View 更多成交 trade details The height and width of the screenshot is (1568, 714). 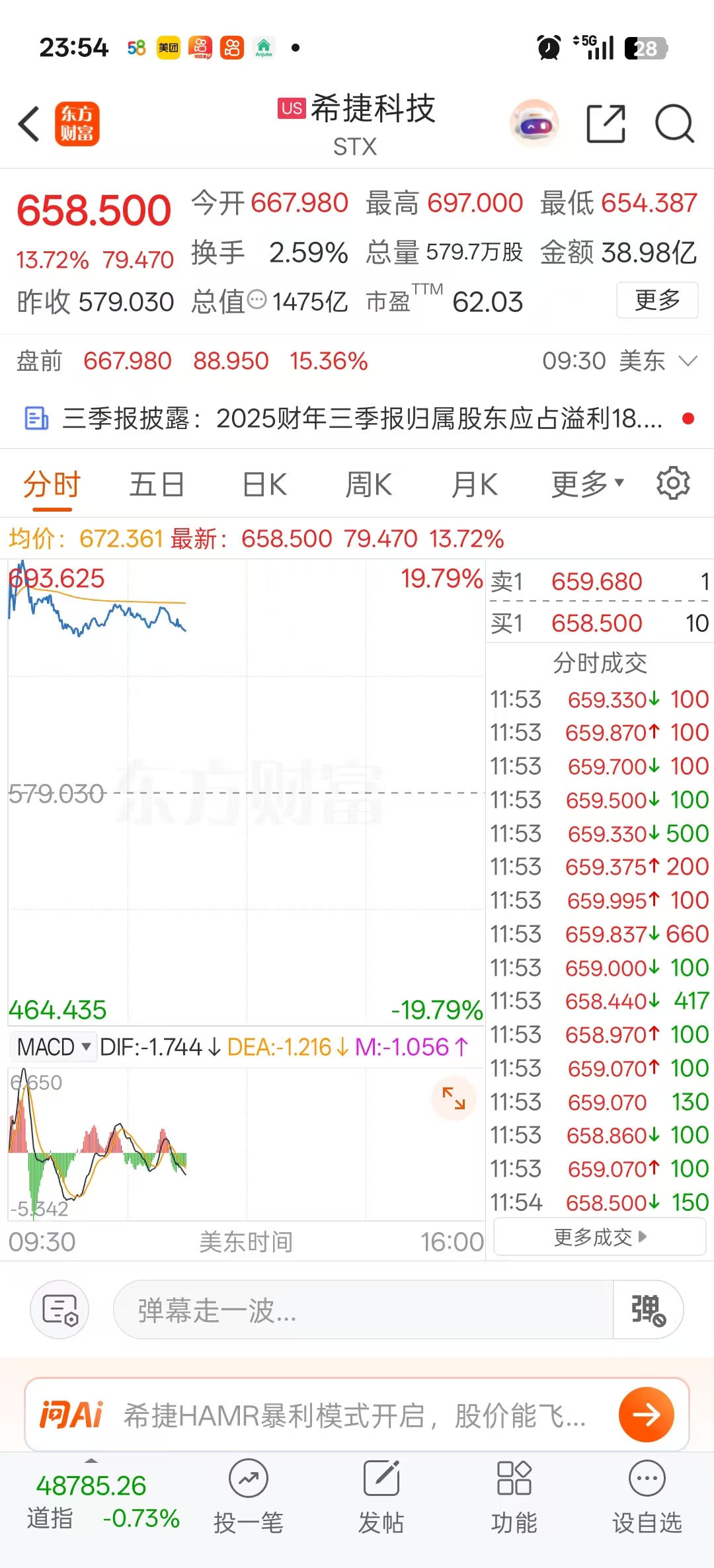coord(600,1237)
